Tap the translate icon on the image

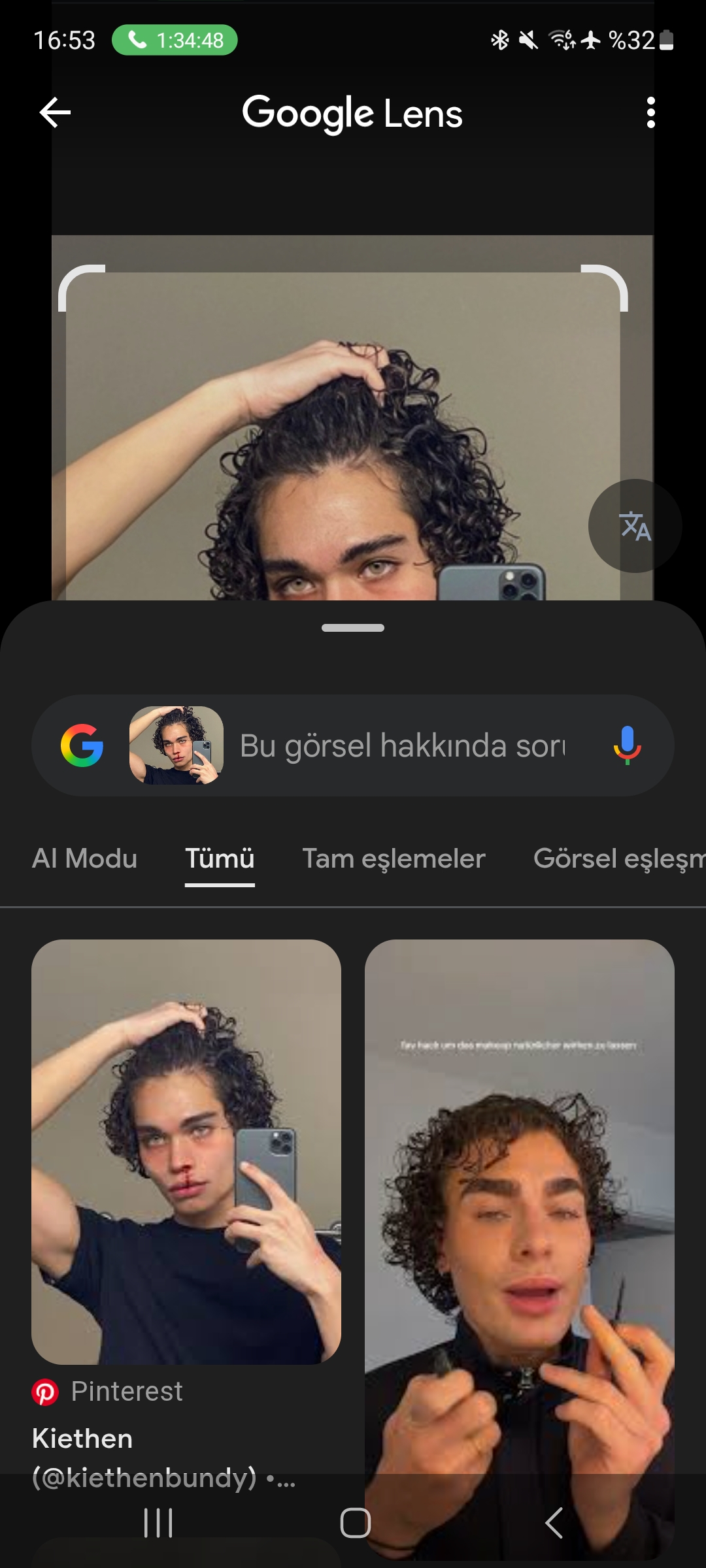click(635, 526)
